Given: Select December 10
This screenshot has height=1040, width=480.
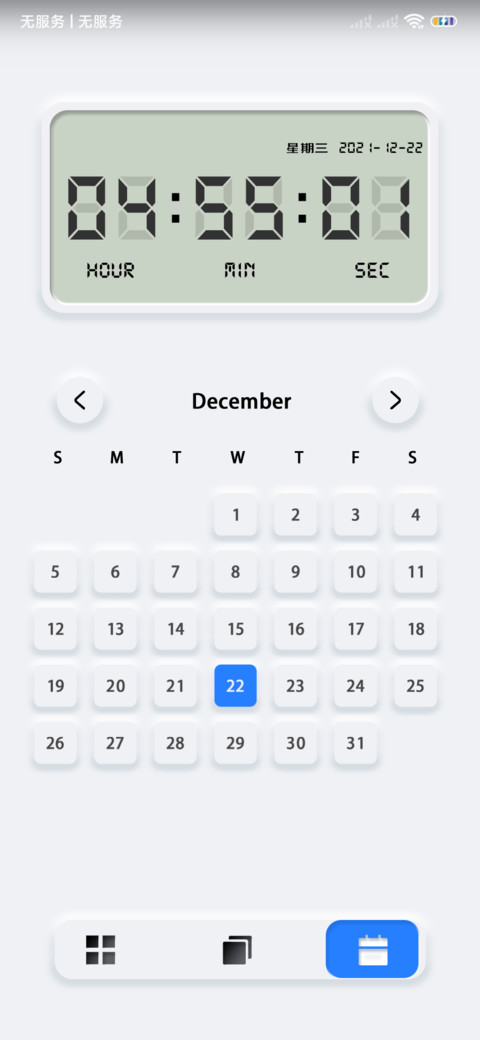Looking at the screenshot, I should click(x=356, y=572).
